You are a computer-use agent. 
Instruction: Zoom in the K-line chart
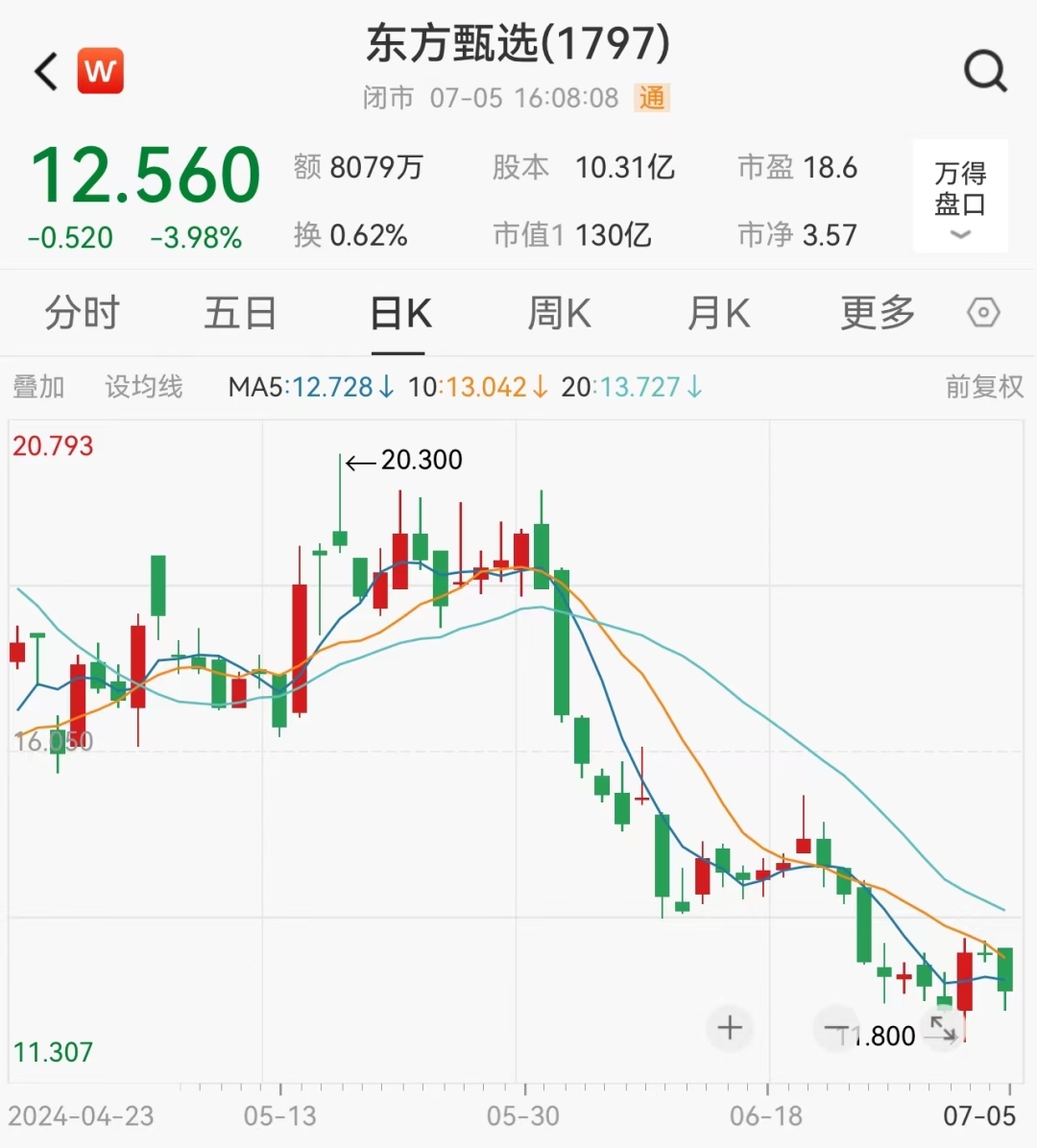tap(730, 1028)
